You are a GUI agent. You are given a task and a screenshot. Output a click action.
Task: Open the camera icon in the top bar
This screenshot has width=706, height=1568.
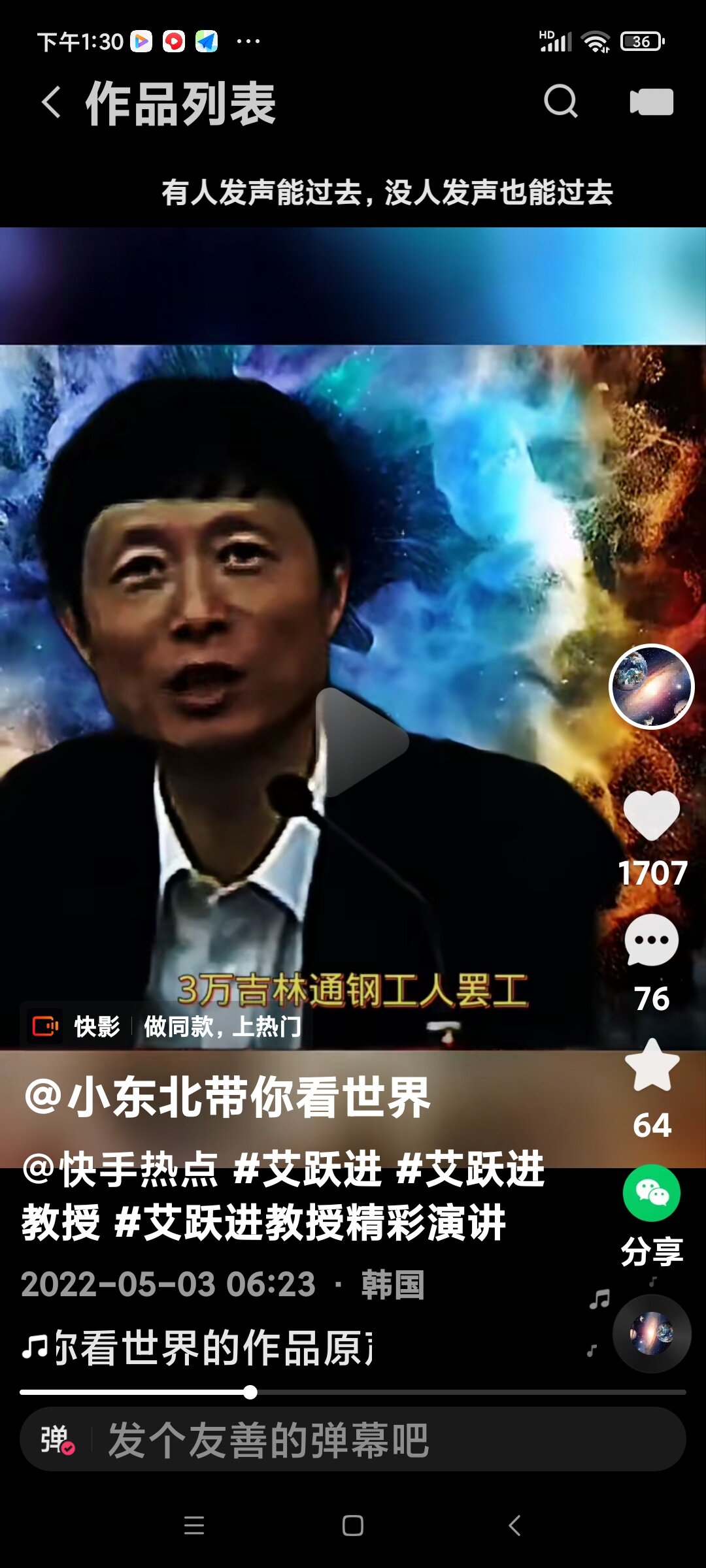coord(651,102)
